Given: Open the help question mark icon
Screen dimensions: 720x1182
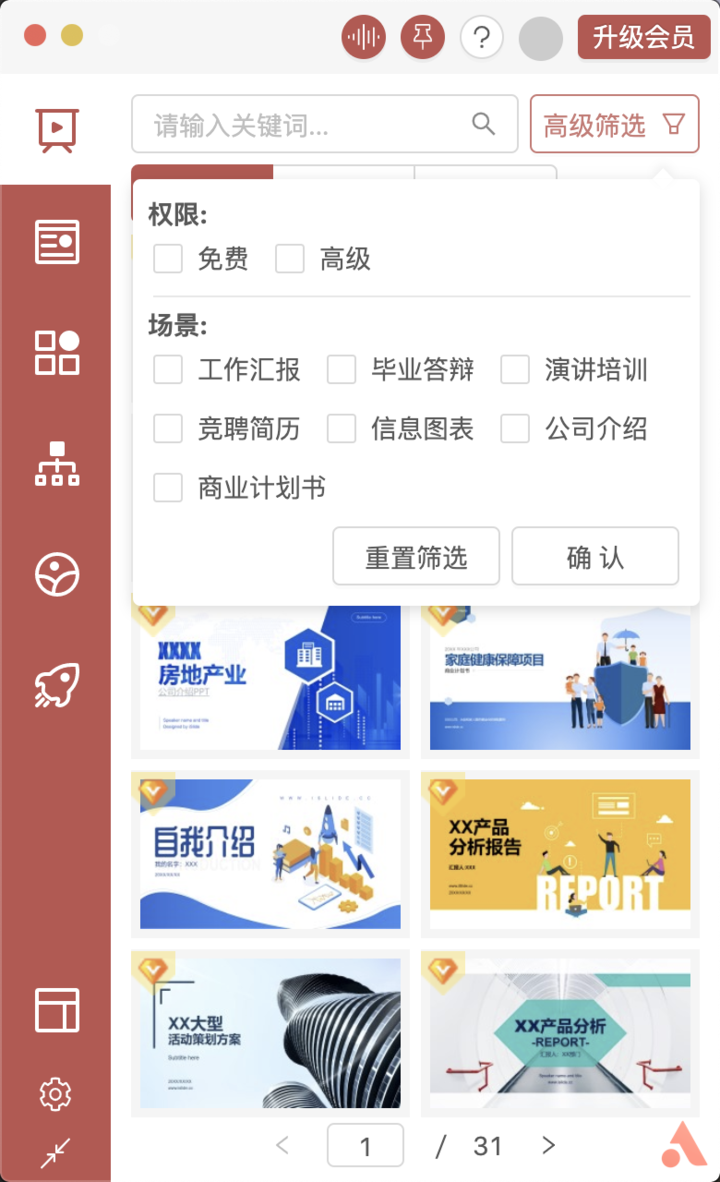Looking at the screenshot, I should click(x=481, y=38).
